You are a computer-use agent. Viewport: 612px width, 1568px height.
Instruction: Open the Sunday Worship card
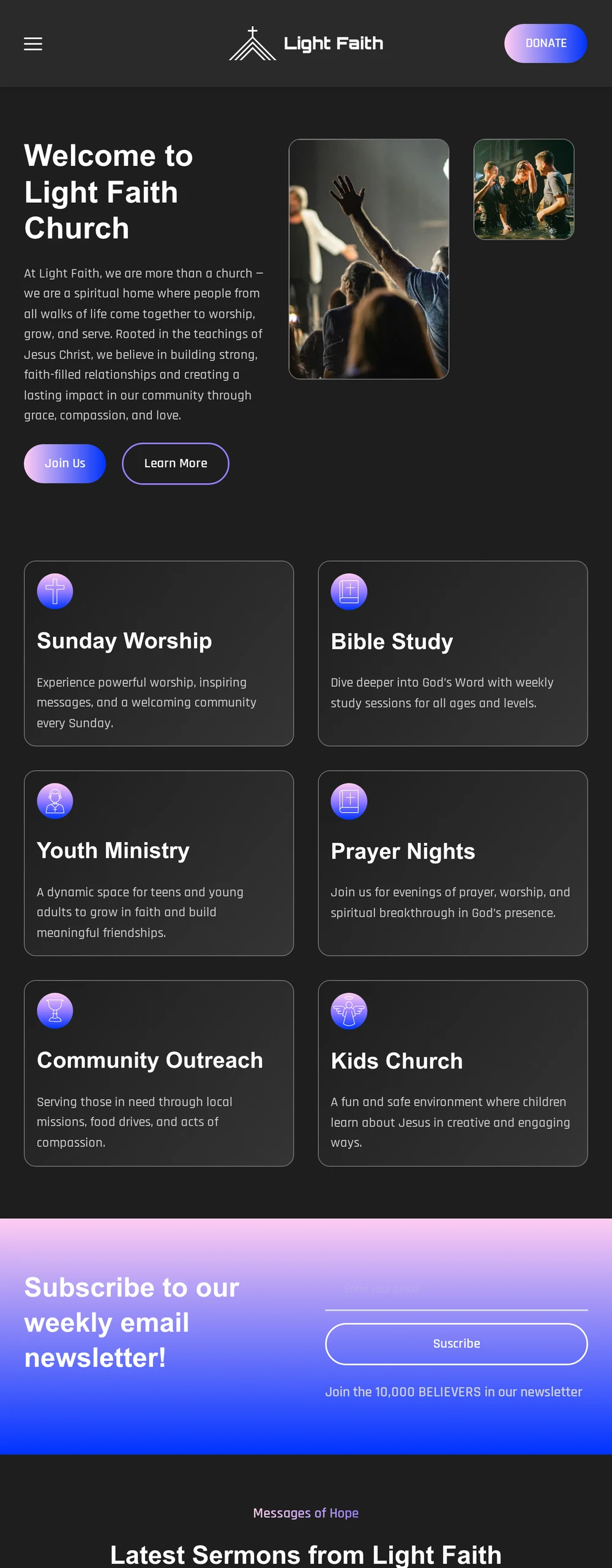[159, 653]
